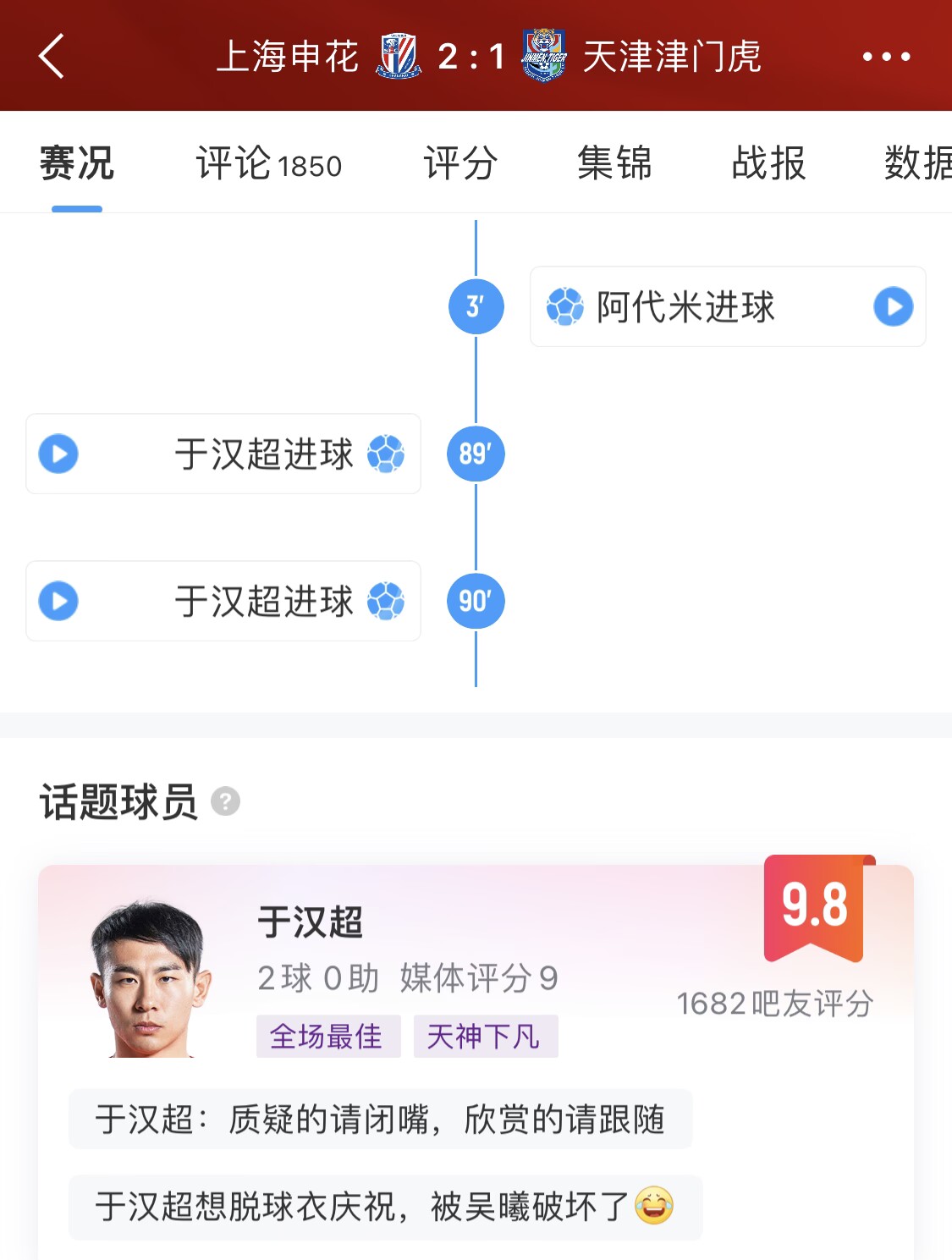Open the 评分 tab
The image size is (952, 1260).
[459, 163]
